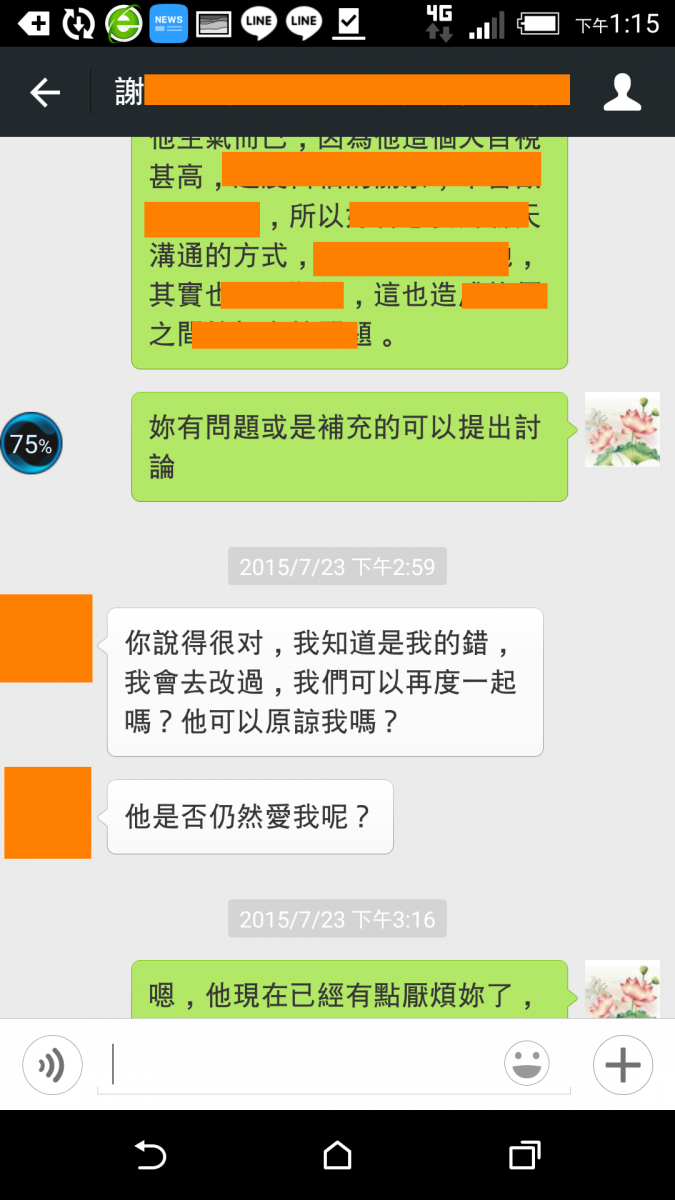675x1200 pixels.
Task: Tap lotus avatar beside 妳有問題或是補充的 message
Action: click(x=622, y=429)
